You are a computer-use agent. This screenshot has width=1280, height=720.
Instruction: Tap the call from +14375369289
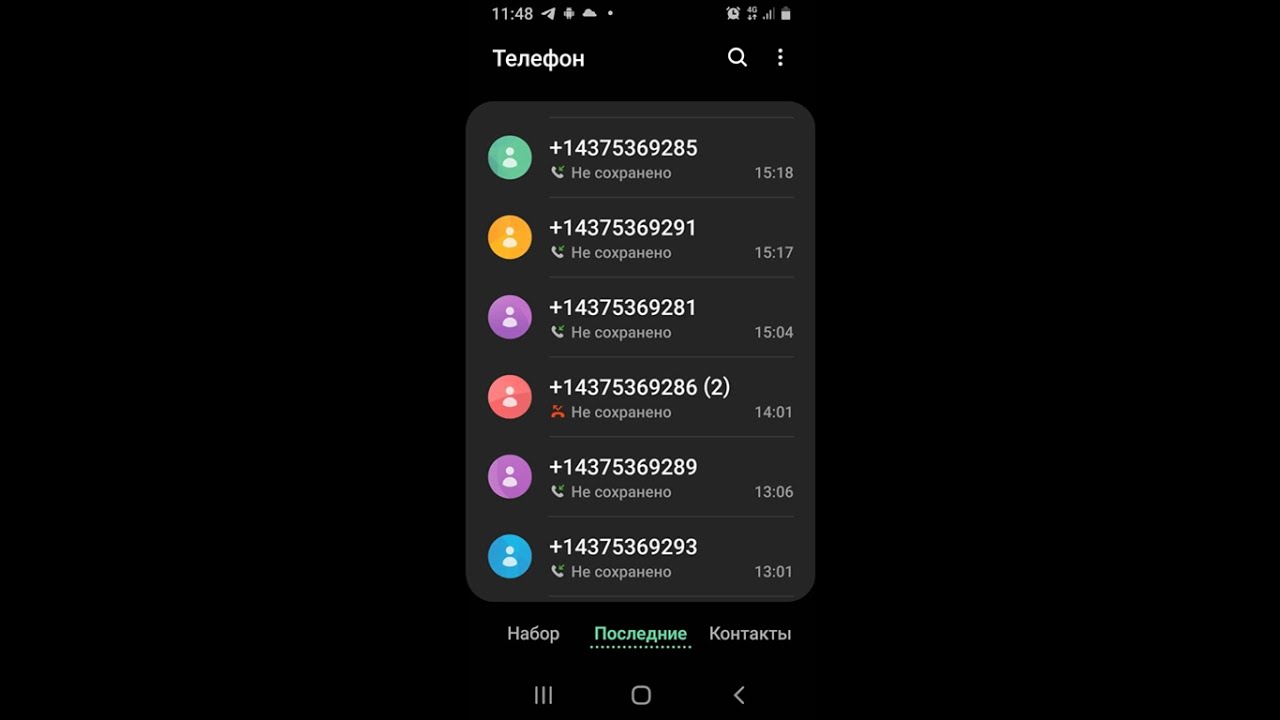[650, 478]
